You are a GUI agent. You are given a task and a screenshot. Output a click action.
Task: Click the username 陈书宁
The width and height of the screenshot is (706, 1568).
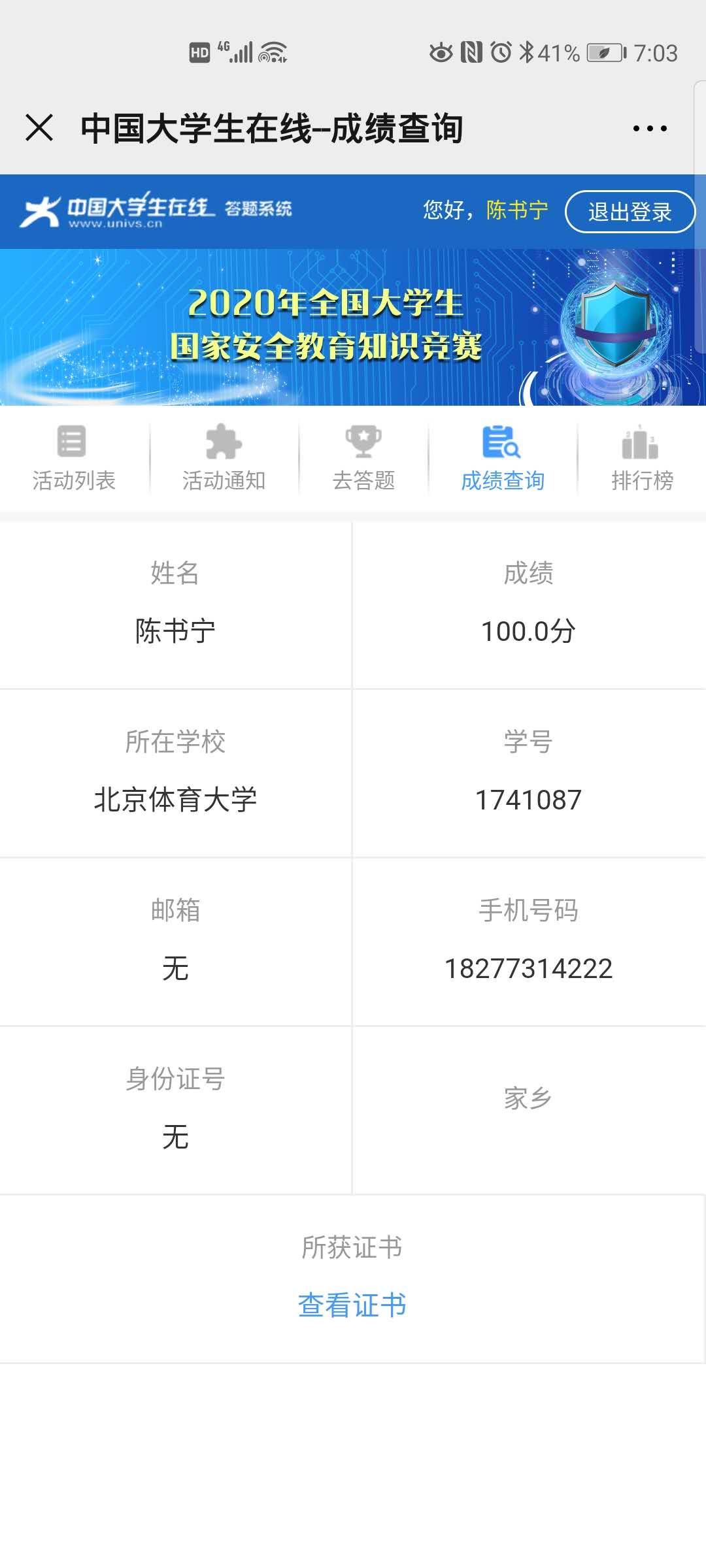(516, 212)
